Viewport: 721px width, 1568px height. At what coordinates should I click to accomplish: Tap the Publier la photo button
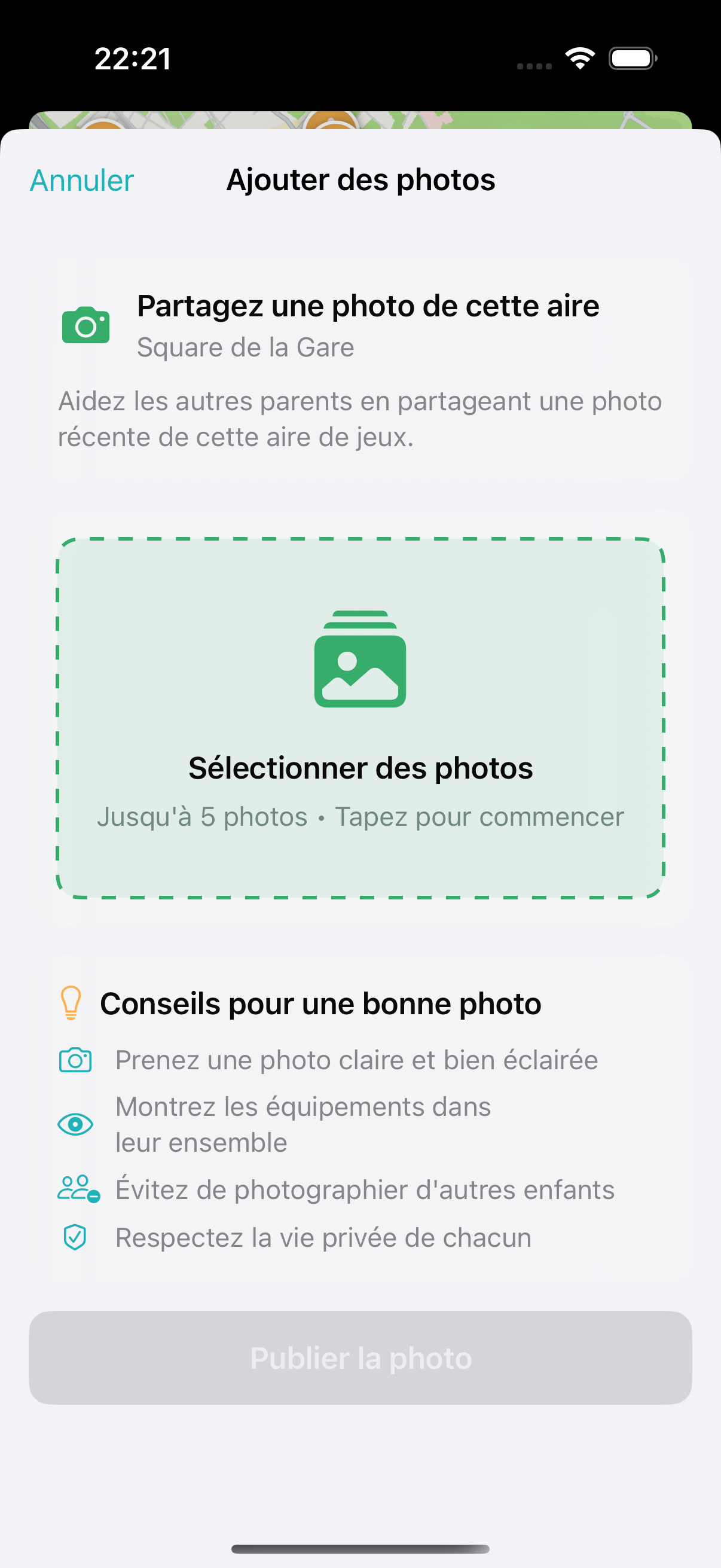360,1357
